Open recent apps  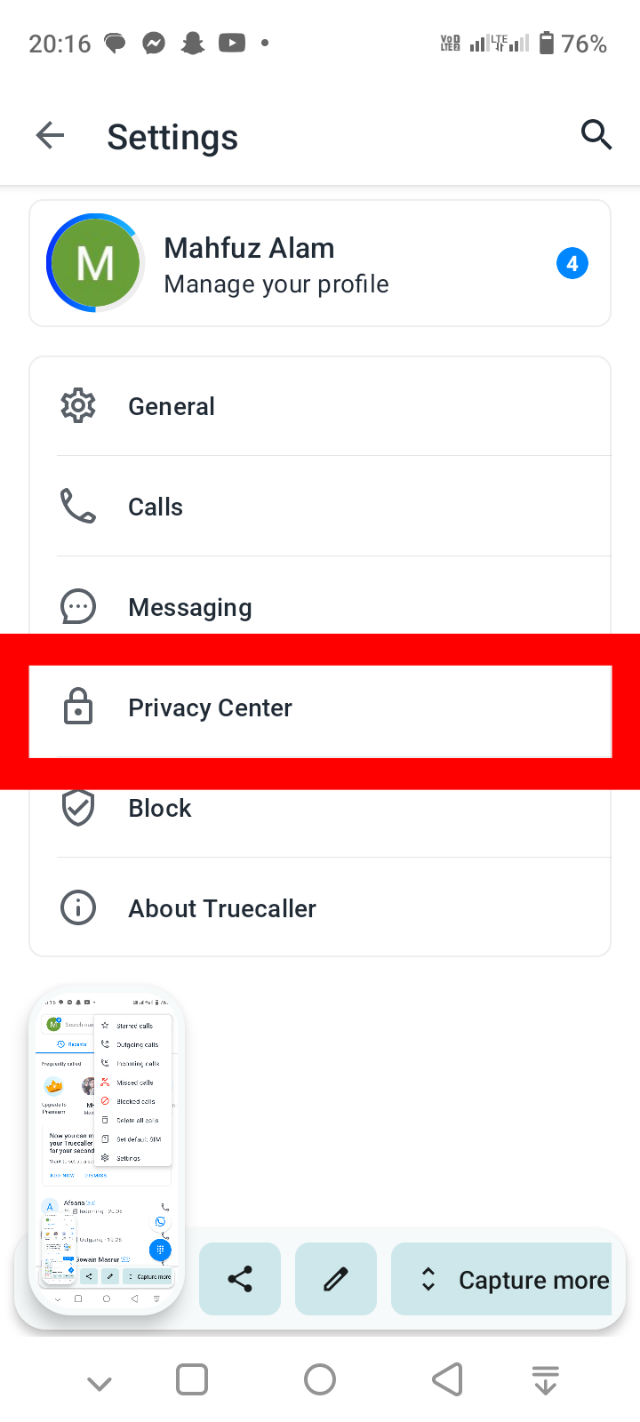[x=192, y=1381]
